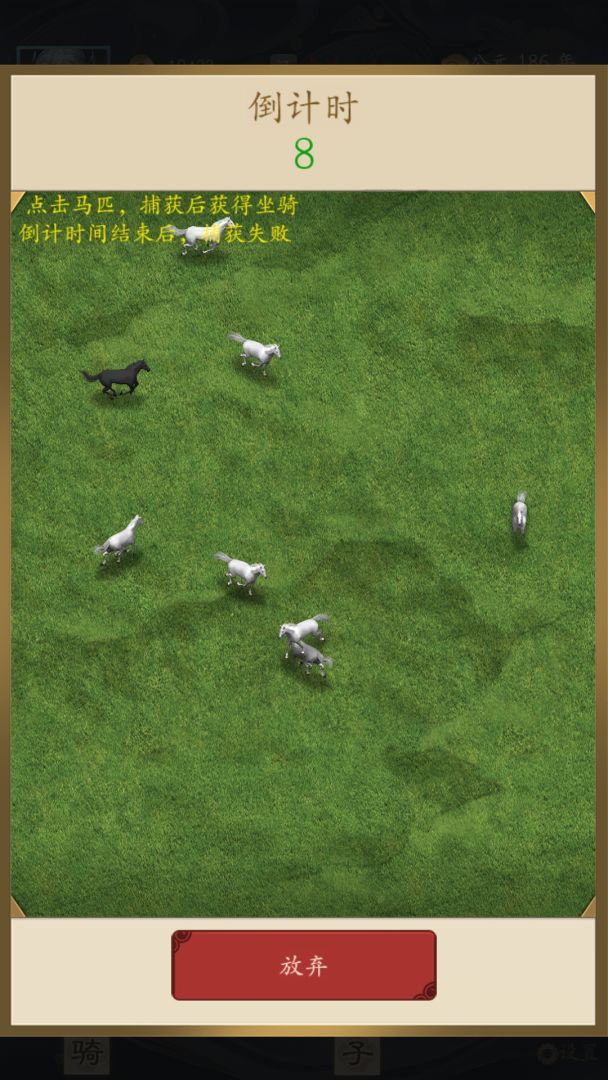Catch the lone white horse facing away
The width and height of the screenshot is (608, 1080).
click(519, 514)
